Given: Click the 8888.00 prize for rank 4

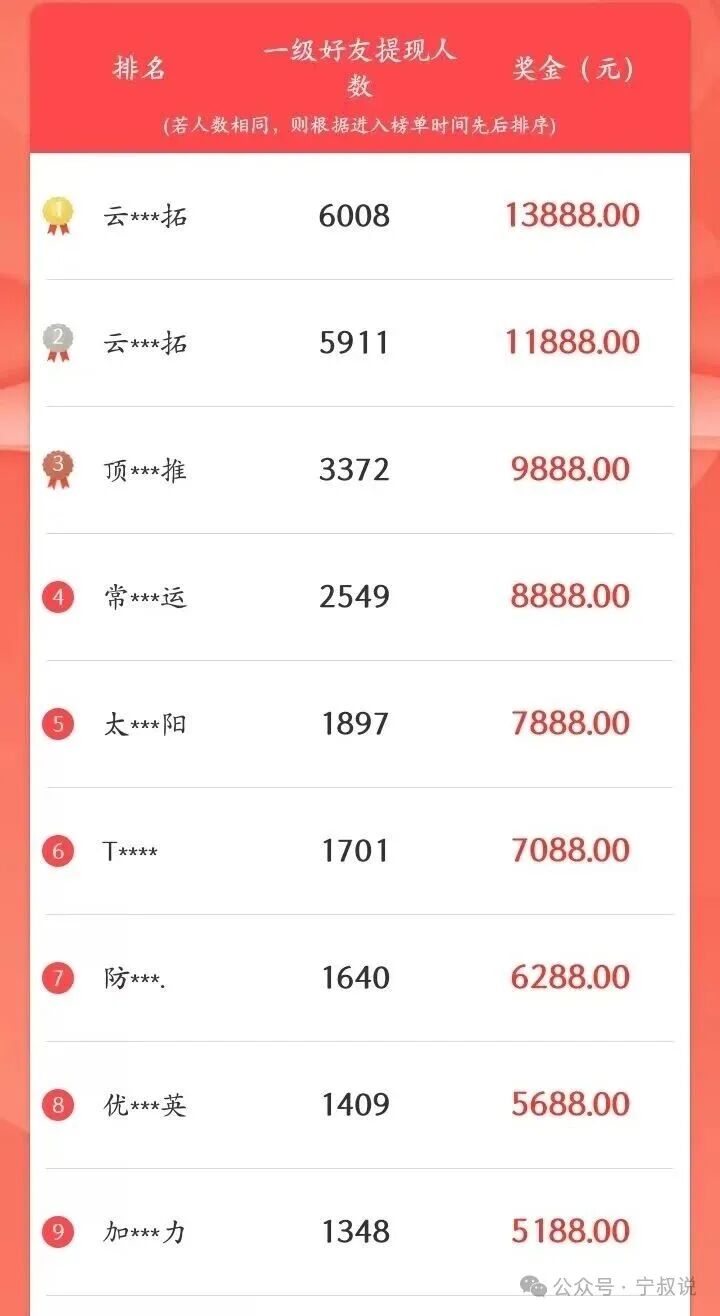Looking at the screenshot, I should [x=570, y=596].
